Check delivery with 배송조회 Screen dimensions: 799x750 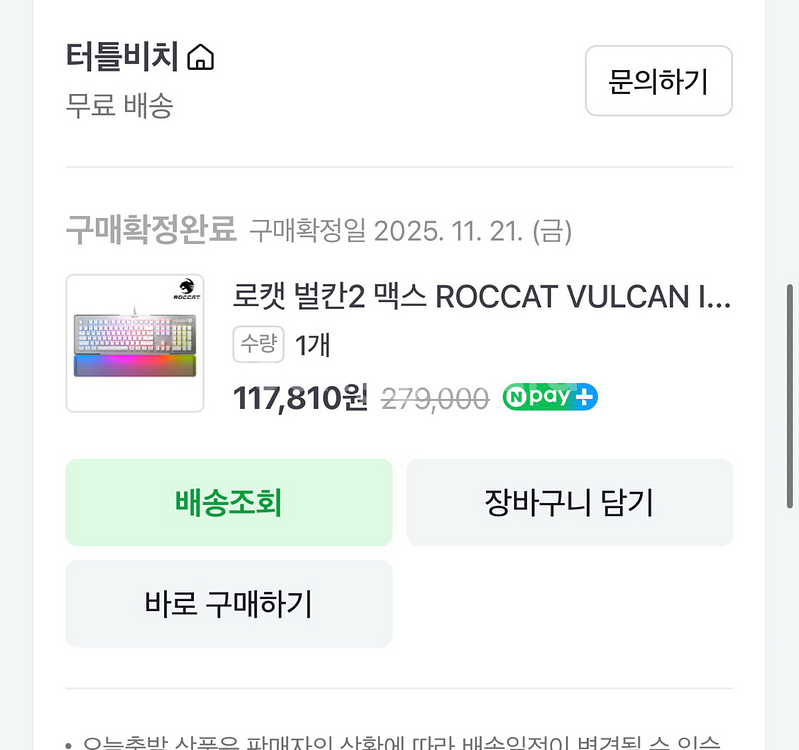click(x=228, y=502)
